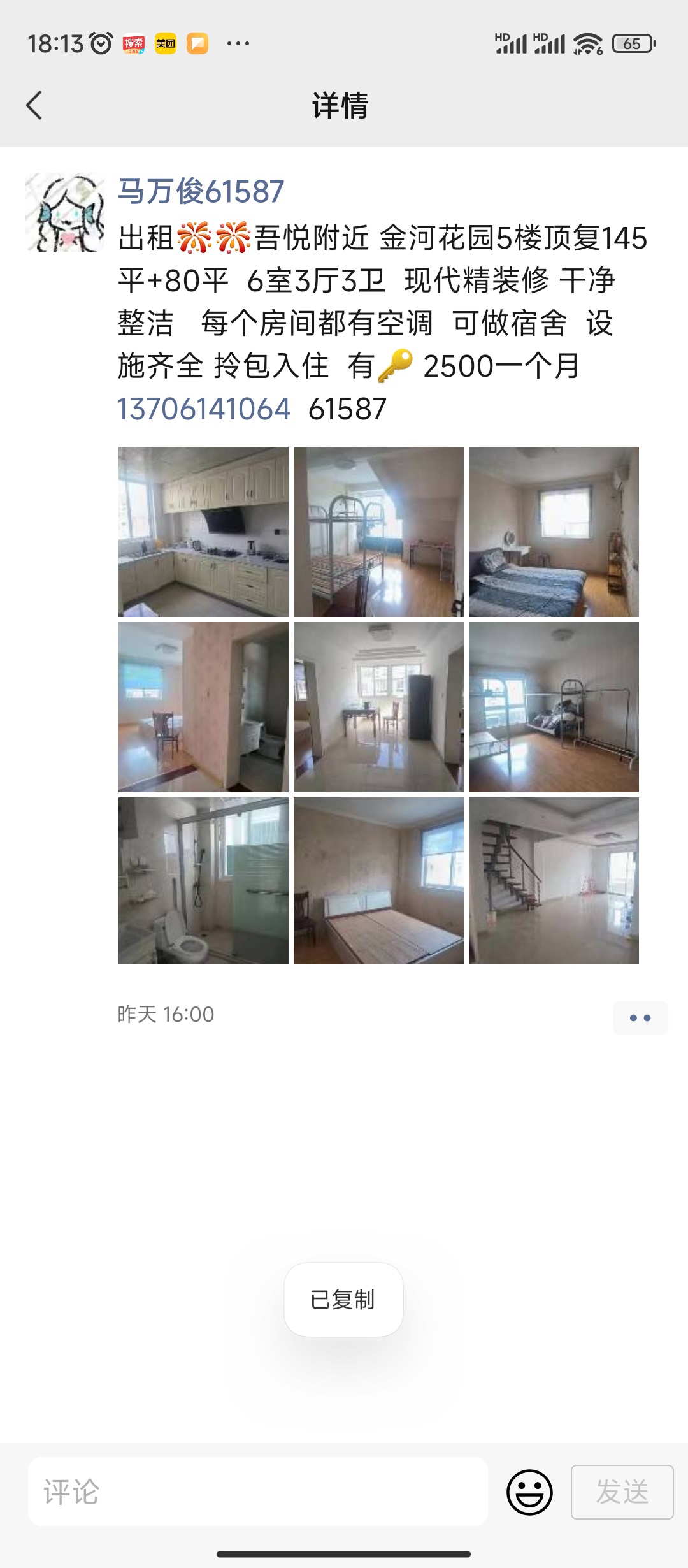Open the bunk bed room photo in top row

[378, 532]
